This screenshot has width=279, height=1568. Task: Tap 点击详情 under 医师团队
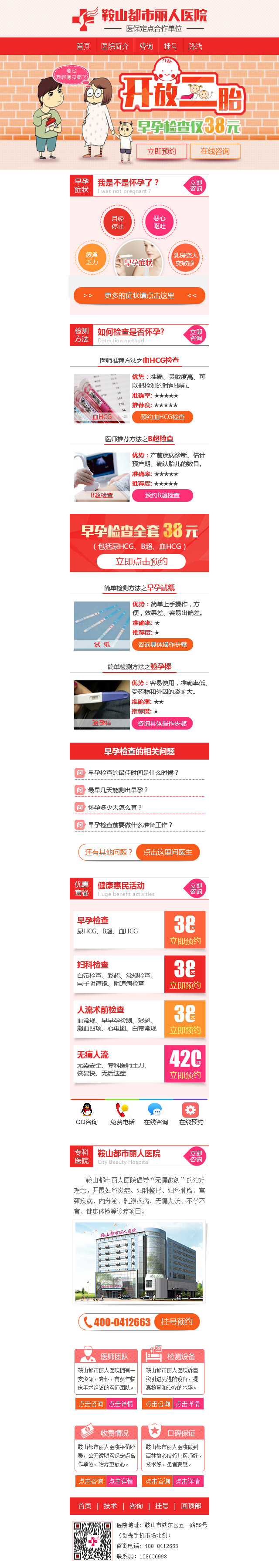point(121,1404)
